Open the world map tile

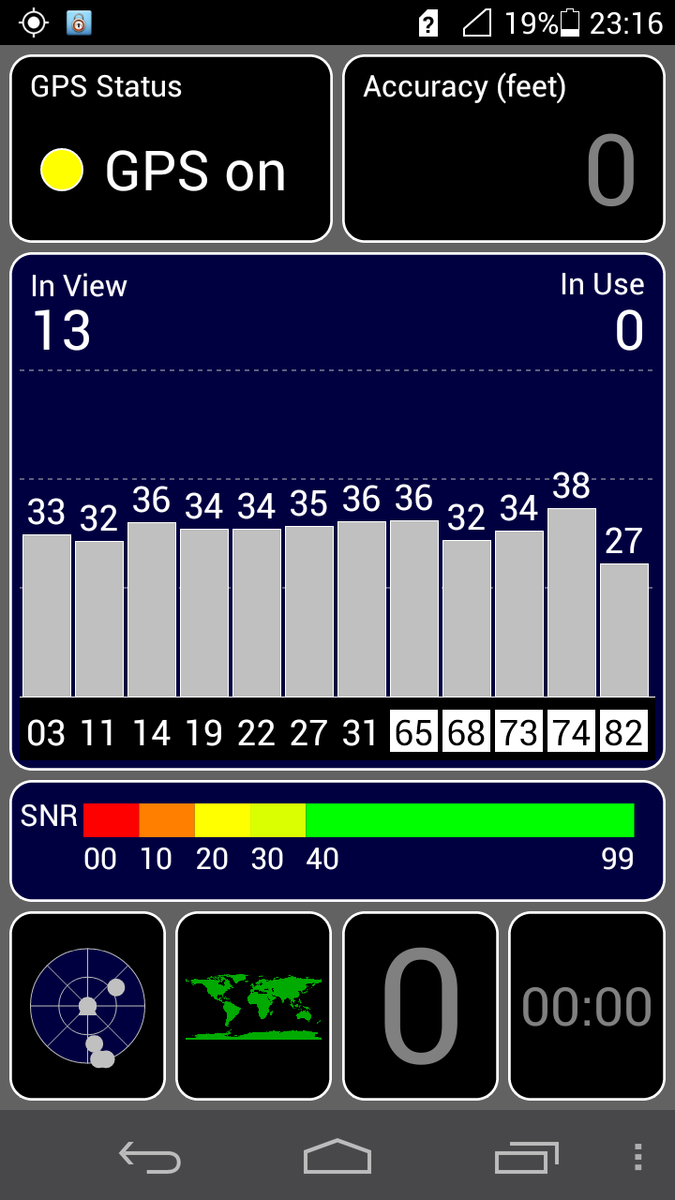tap(253, 1006)
